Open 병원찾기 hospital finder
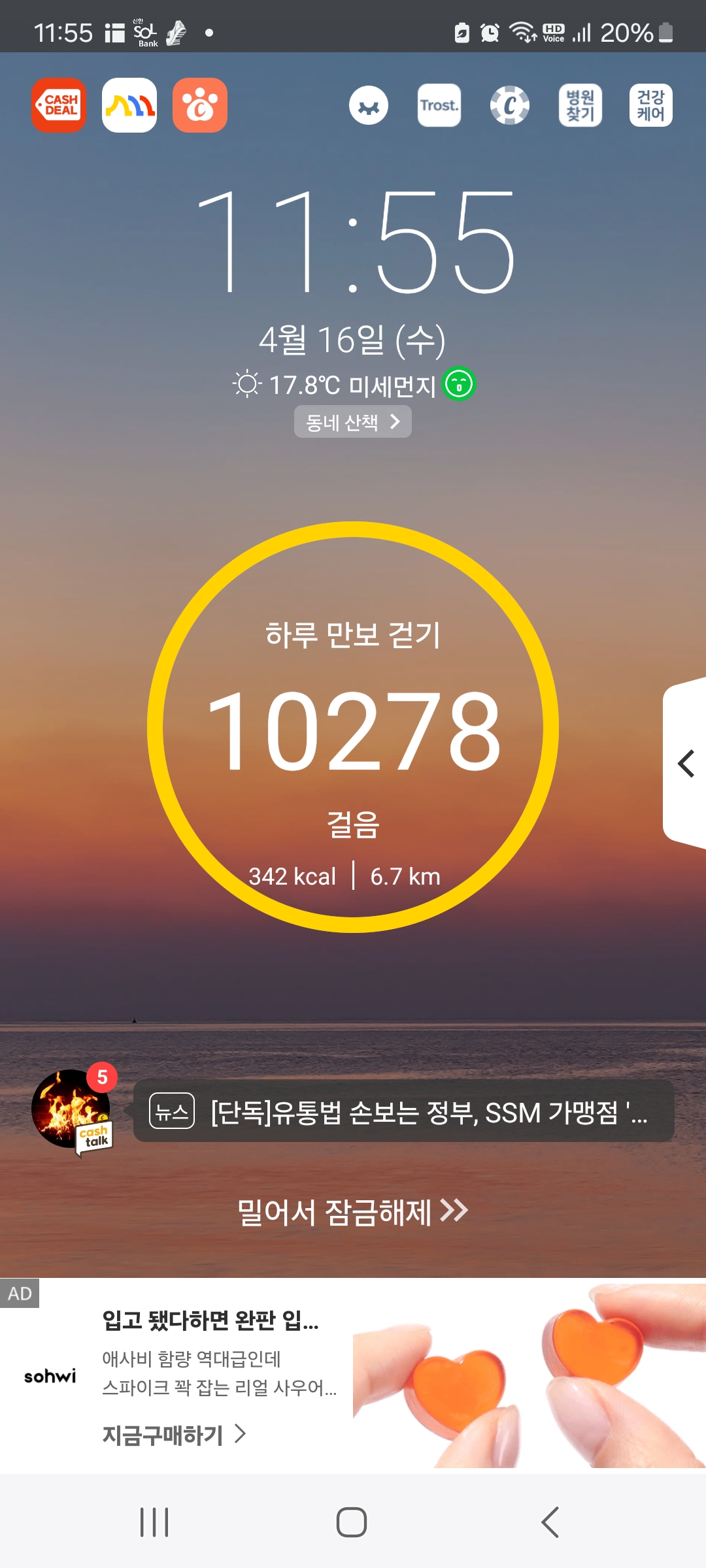Image resolution: width=706 pixels, height=1568 pixels. pos(580,105)
